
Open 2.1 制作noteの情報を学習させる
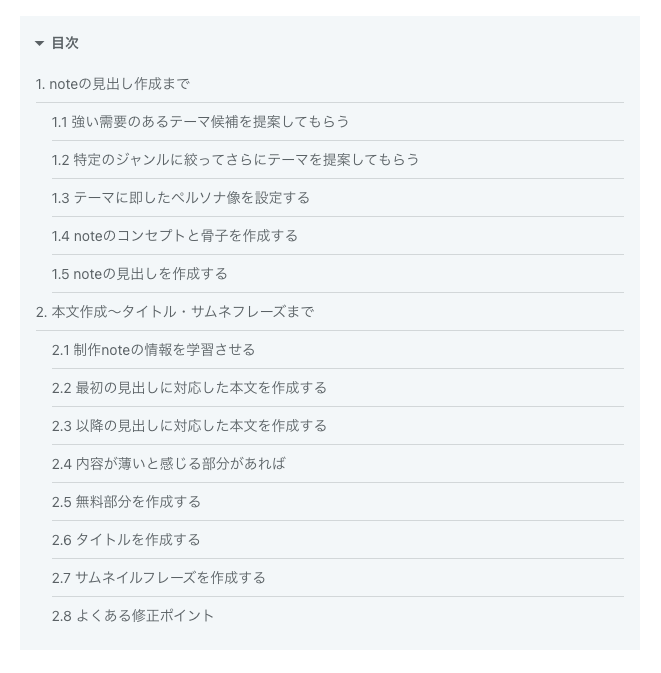click(153, 350)
